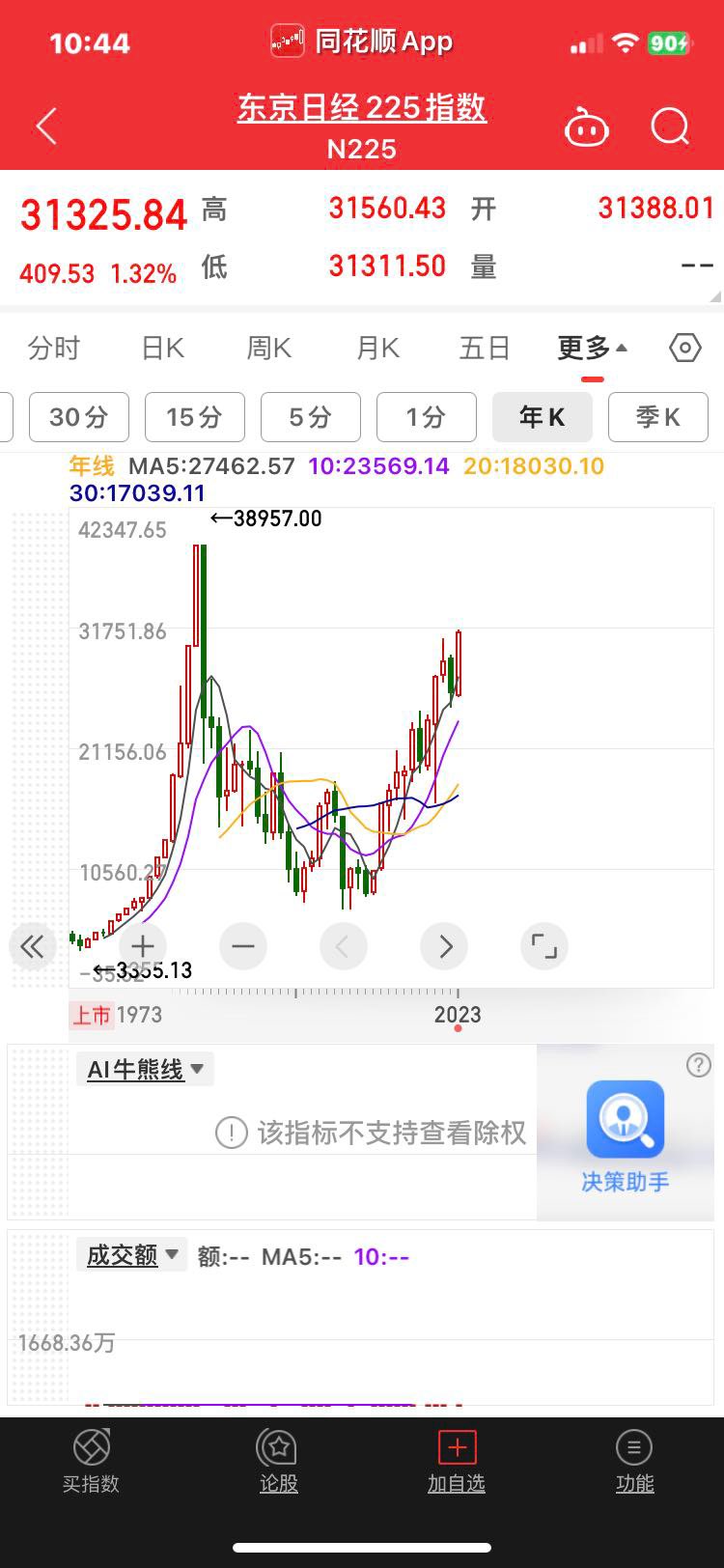Add index to watchlist via 加自选

[x=457, y=1462]
